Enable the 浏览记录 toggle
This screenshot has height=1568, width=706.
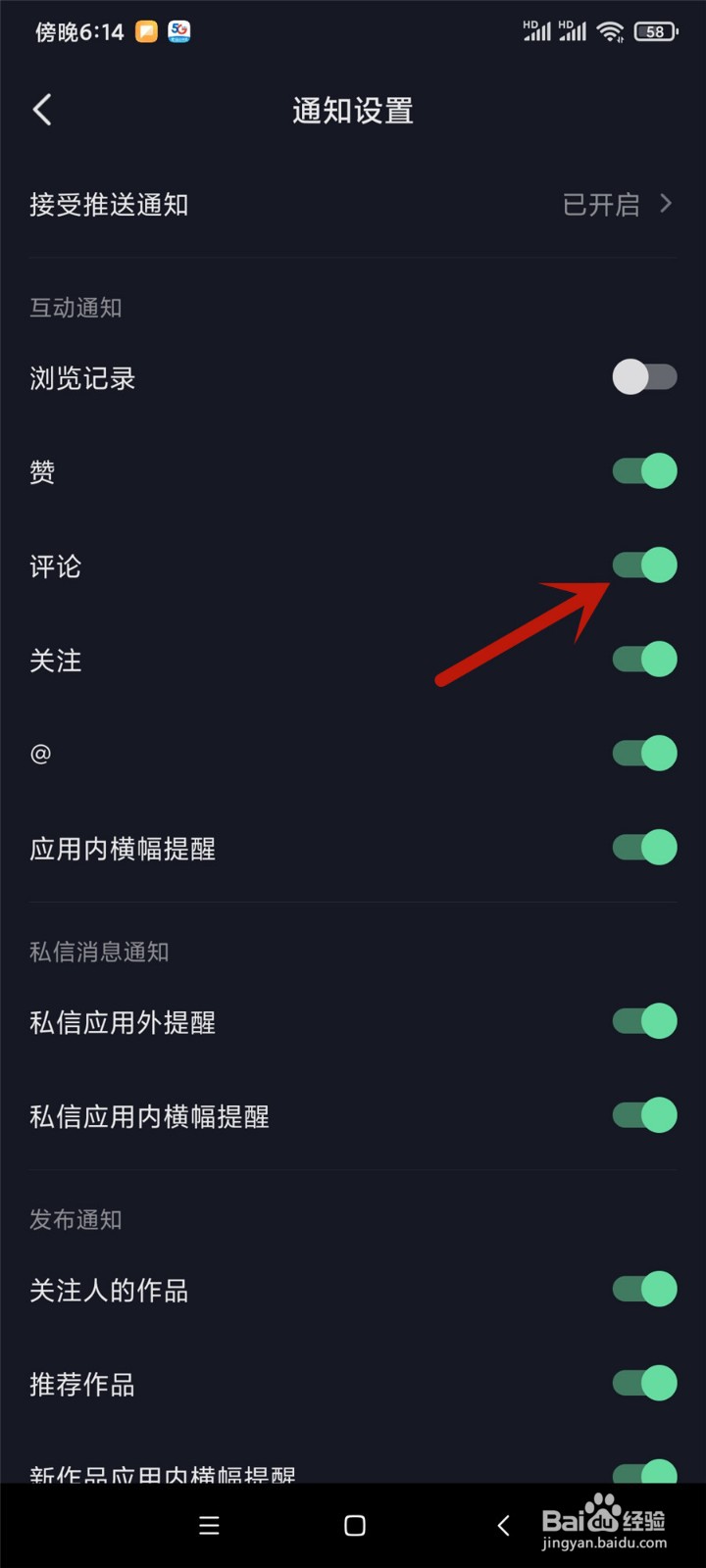pyautogui.click(x=643, y=376)
